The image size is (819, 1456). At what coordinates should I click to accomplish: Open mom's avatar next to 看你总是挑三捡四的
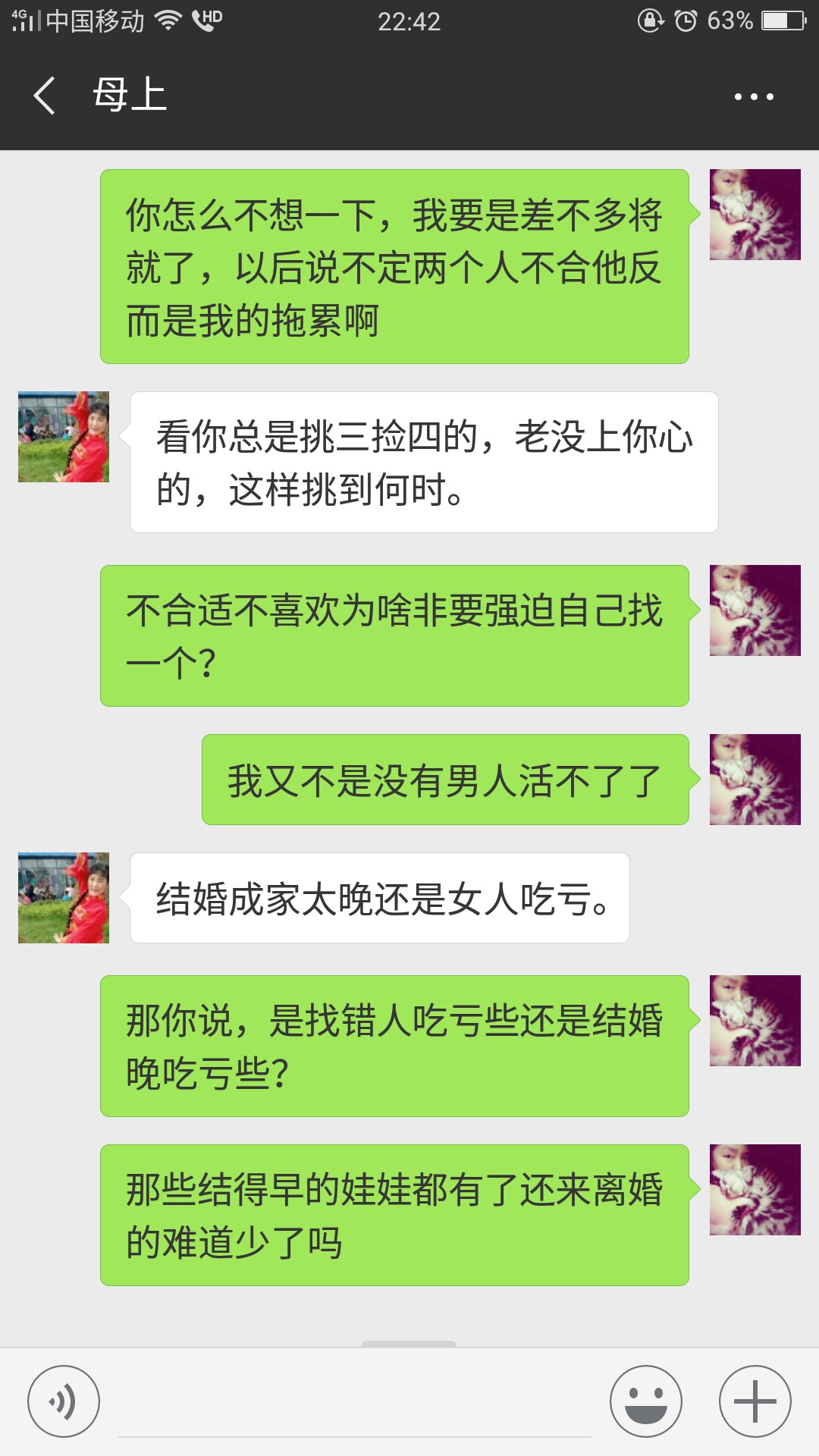64,437
